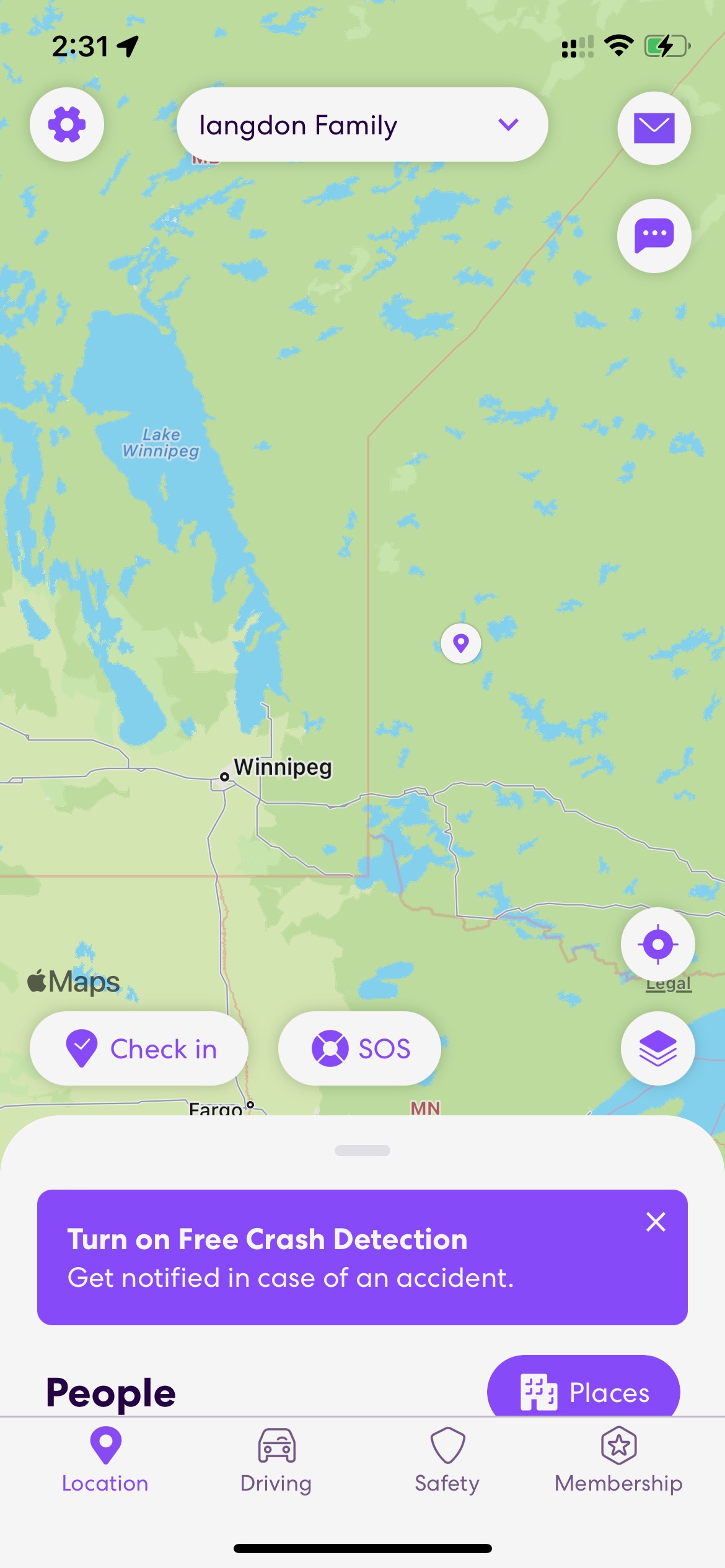Image resolution: width=725 pixels, height=1568 pixels.
Task: Recenter map on my location
Action: point(658,944)
